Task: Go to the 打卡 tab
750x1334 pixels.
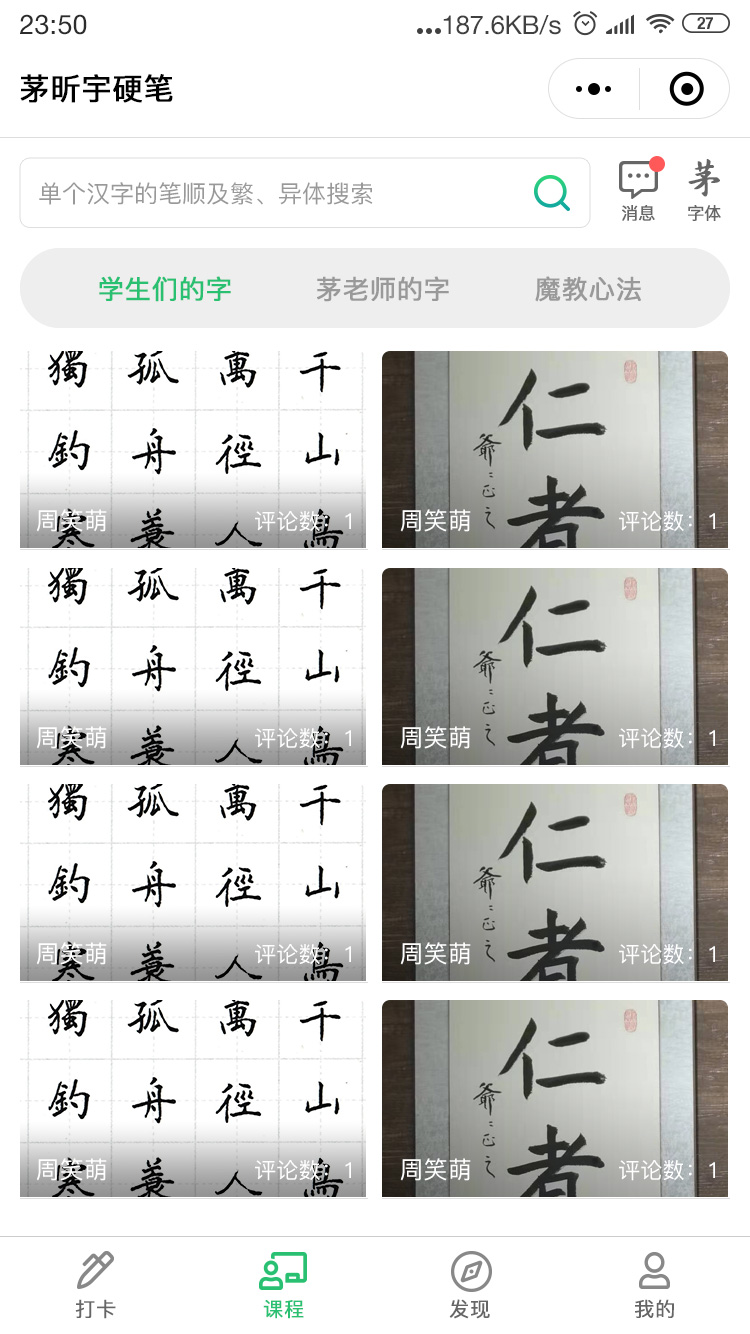Action: 95,1286
